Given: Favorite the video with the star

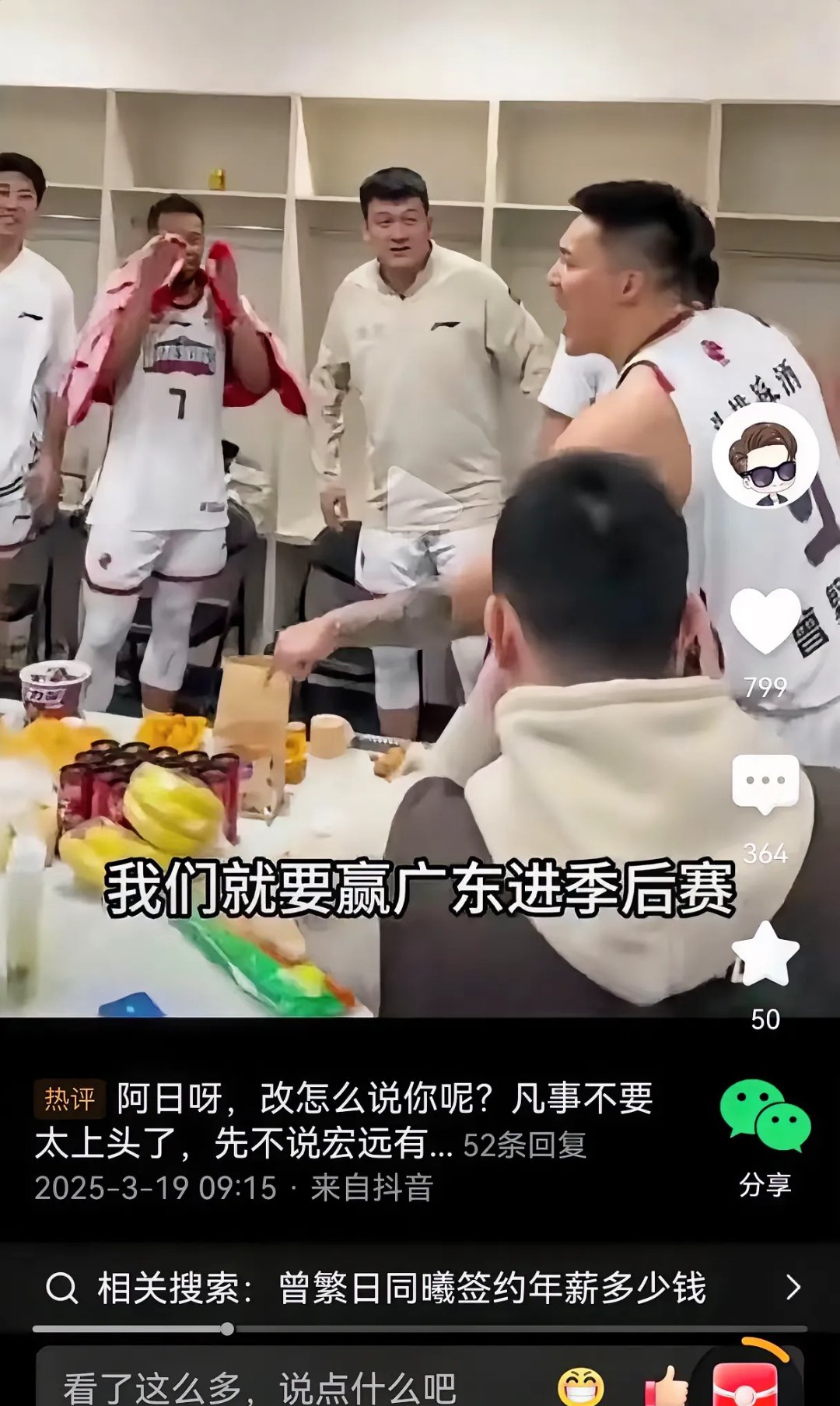Looking at the screenshot, I should point(765,955).
